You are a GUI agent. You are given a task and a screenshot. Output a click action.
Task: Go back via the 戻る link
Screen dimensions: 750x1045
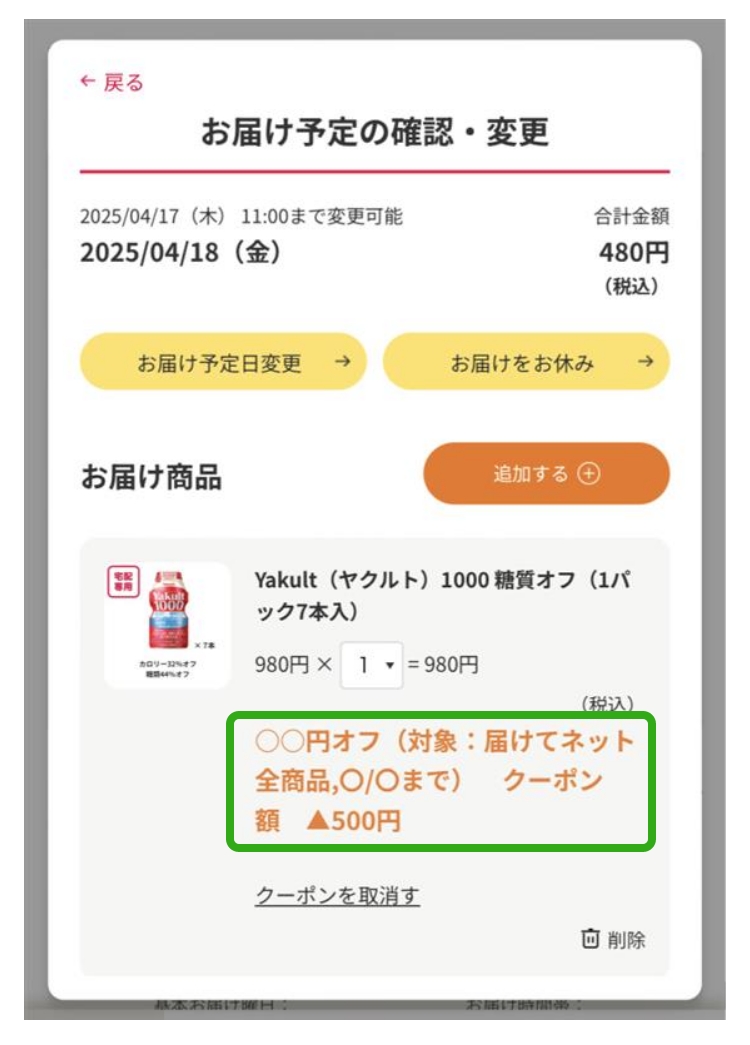click(x=111, y=82)
